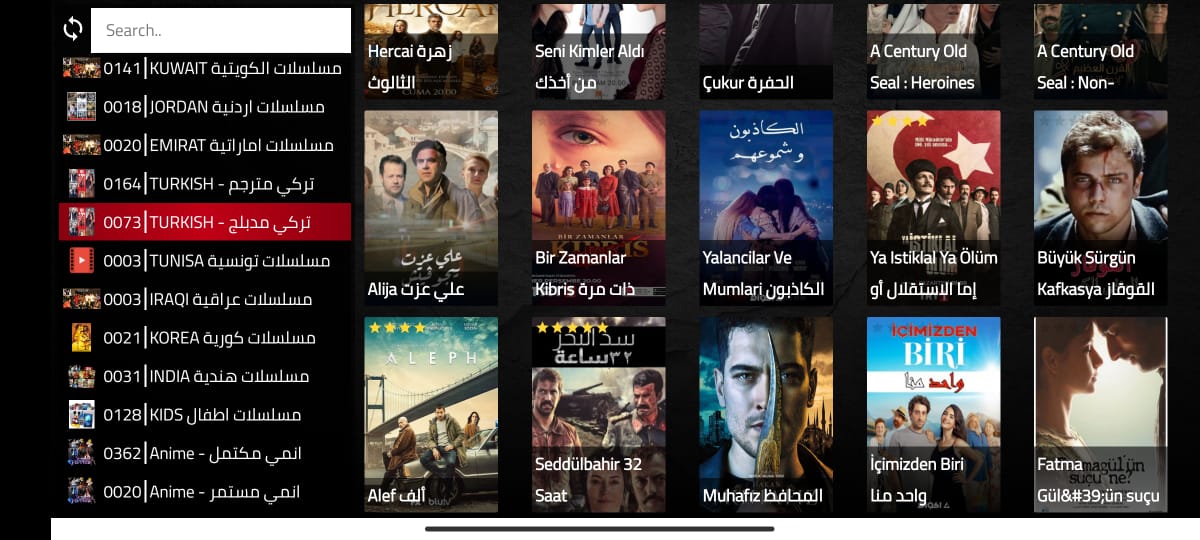Select the JORDAN series category
The height and width of the screenshot is (540, 1200).
205,106
